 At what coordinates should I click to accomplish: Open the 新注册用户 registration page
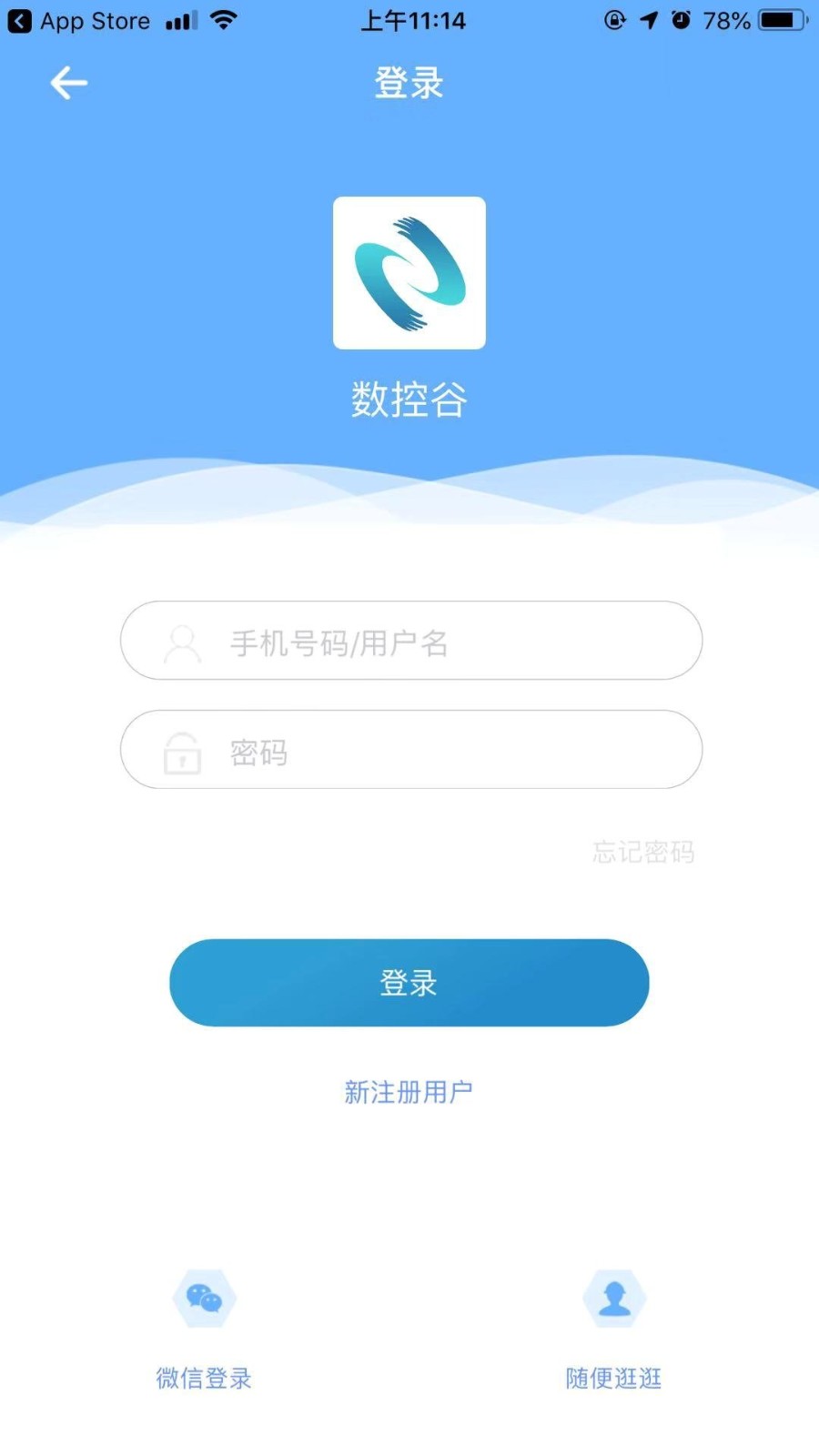409,1092
